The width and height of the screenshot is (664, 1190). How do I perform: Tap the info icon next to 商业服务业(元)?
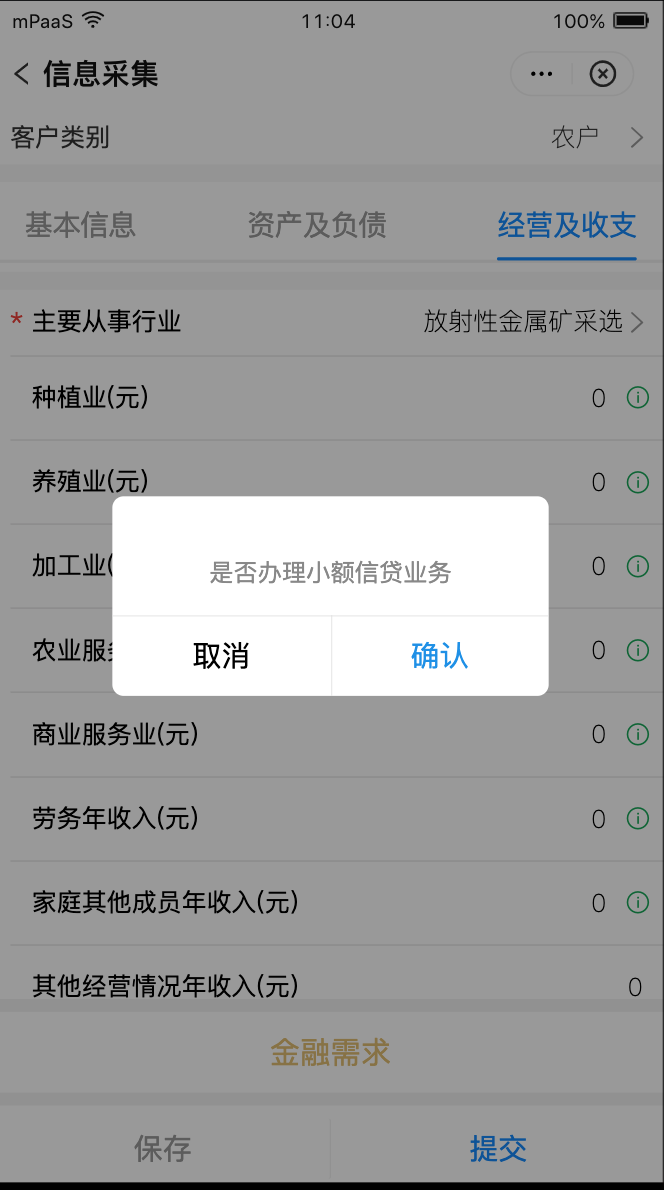[637, 734]
